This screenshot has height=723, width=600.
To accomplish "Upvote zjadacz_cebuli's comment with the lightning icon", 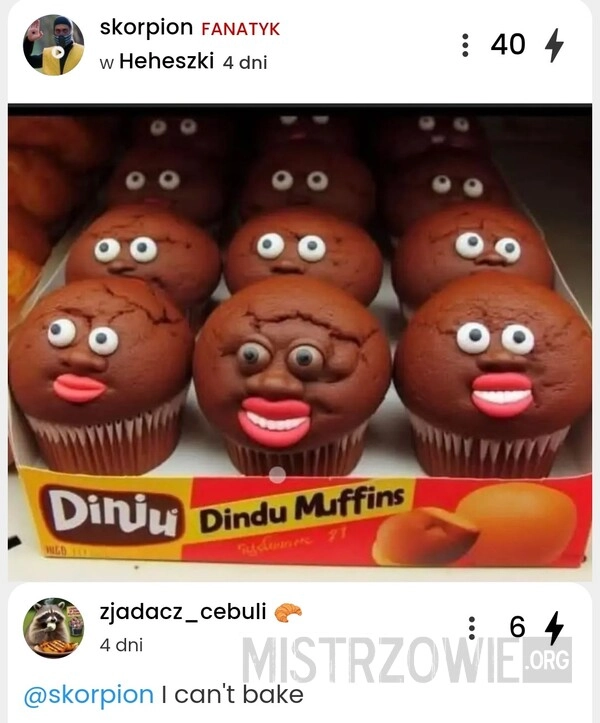I will click(x=553, y=627).
